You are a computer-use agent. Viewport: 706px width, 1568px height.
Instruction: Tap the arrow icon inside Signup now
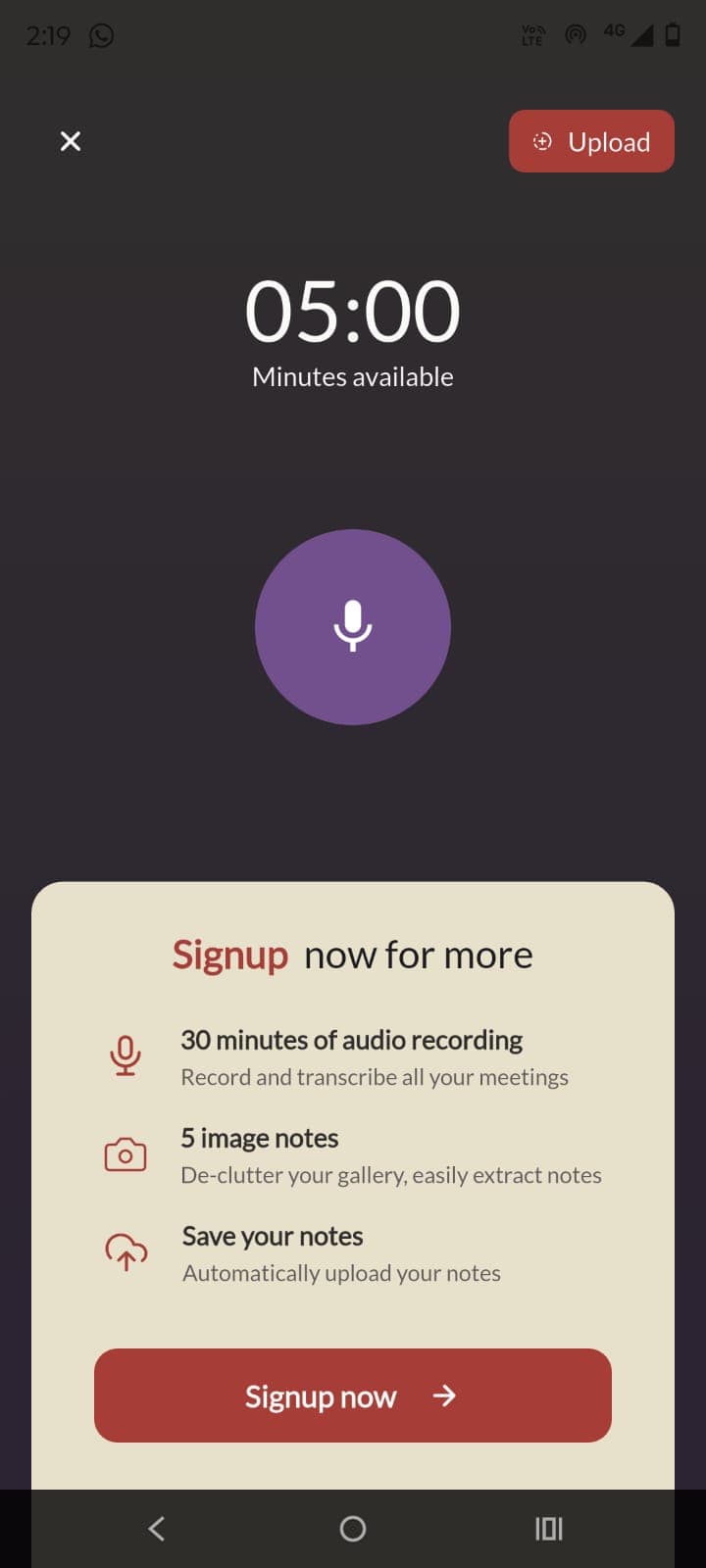click(x=446, y=1396)
